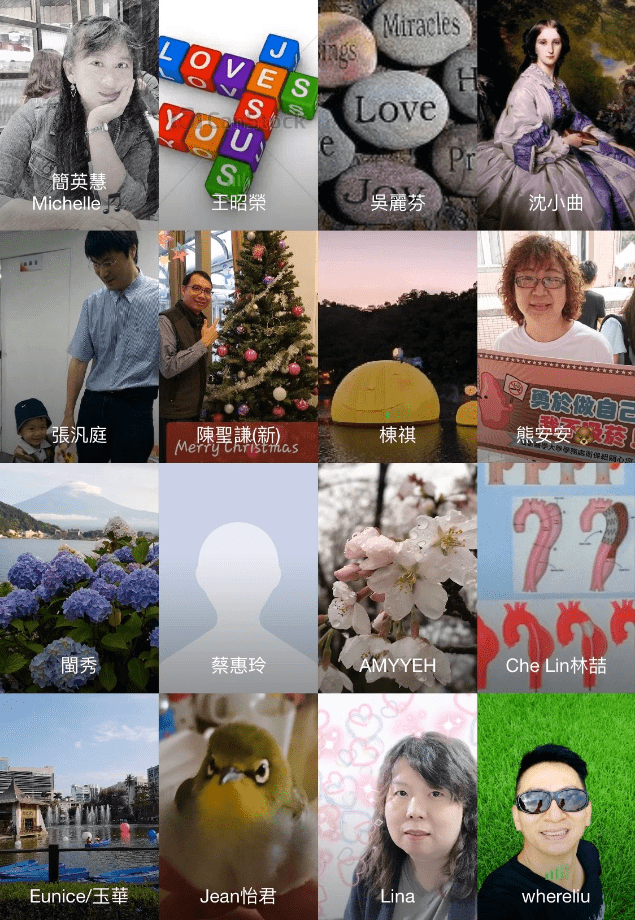Open 蔡惠玲's default avatar tile

[238, 577]
